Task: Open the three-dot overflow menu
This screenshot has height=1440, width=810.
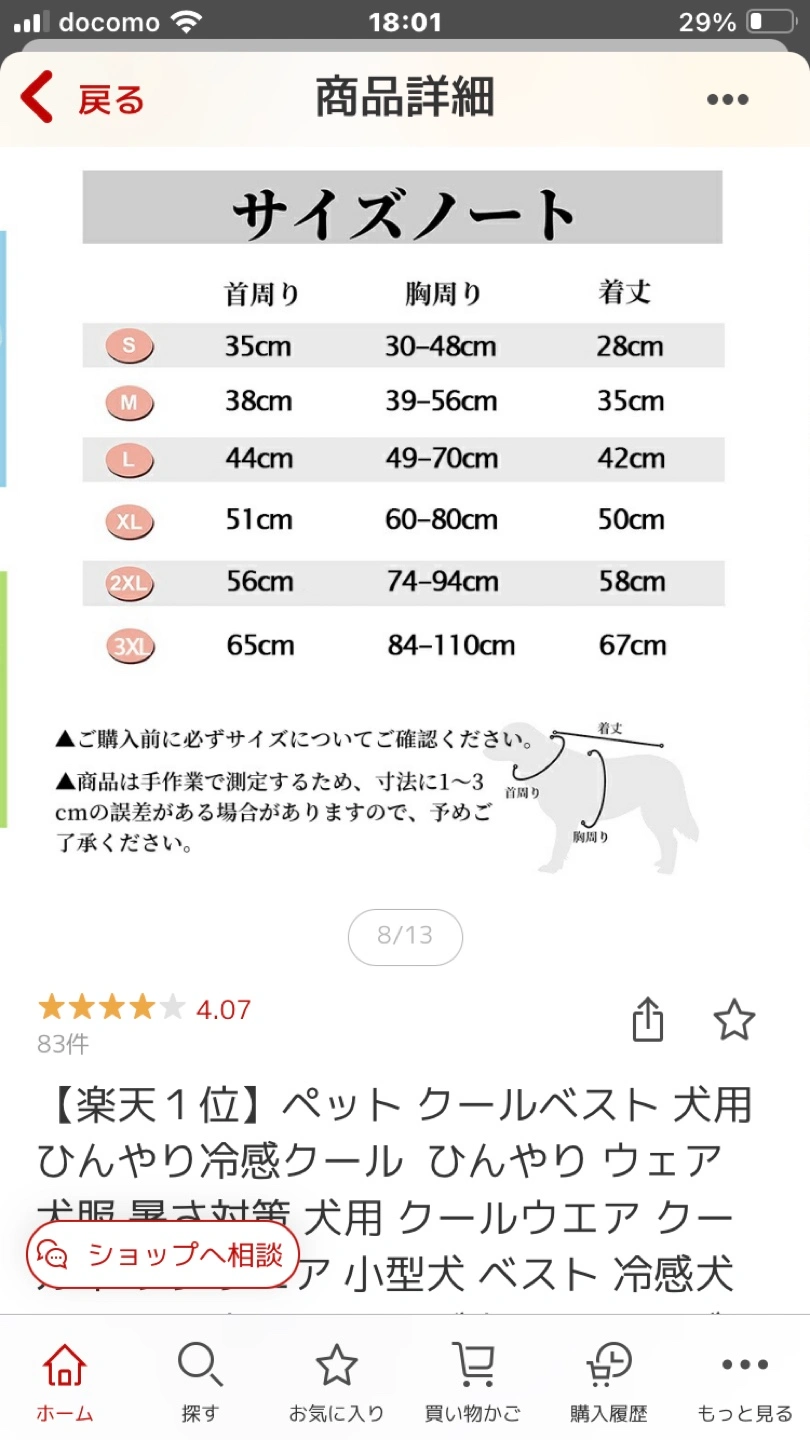Action: tap(727, 99)
